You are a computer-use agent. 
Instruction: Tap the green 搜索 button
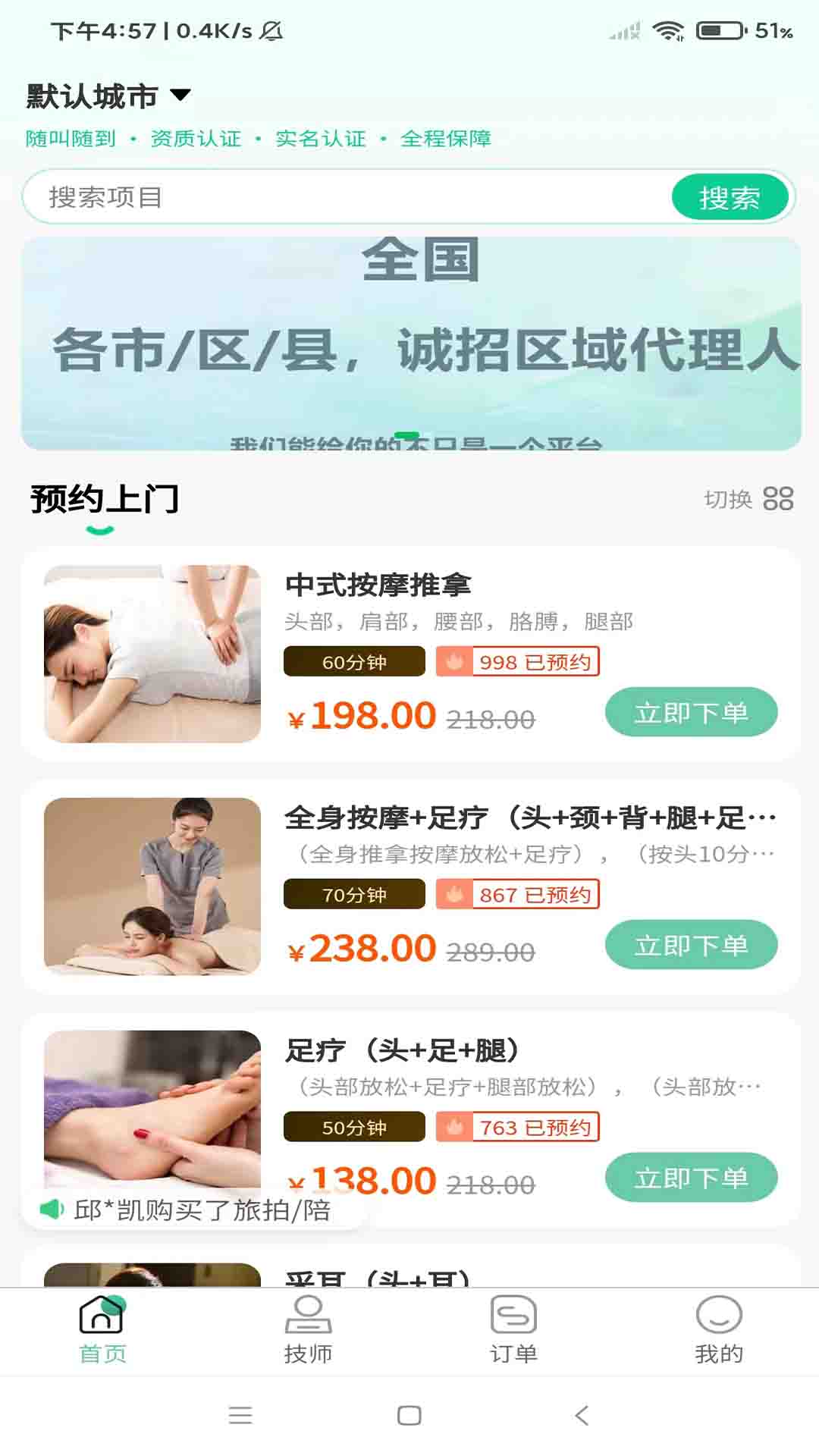coord(729,197)
